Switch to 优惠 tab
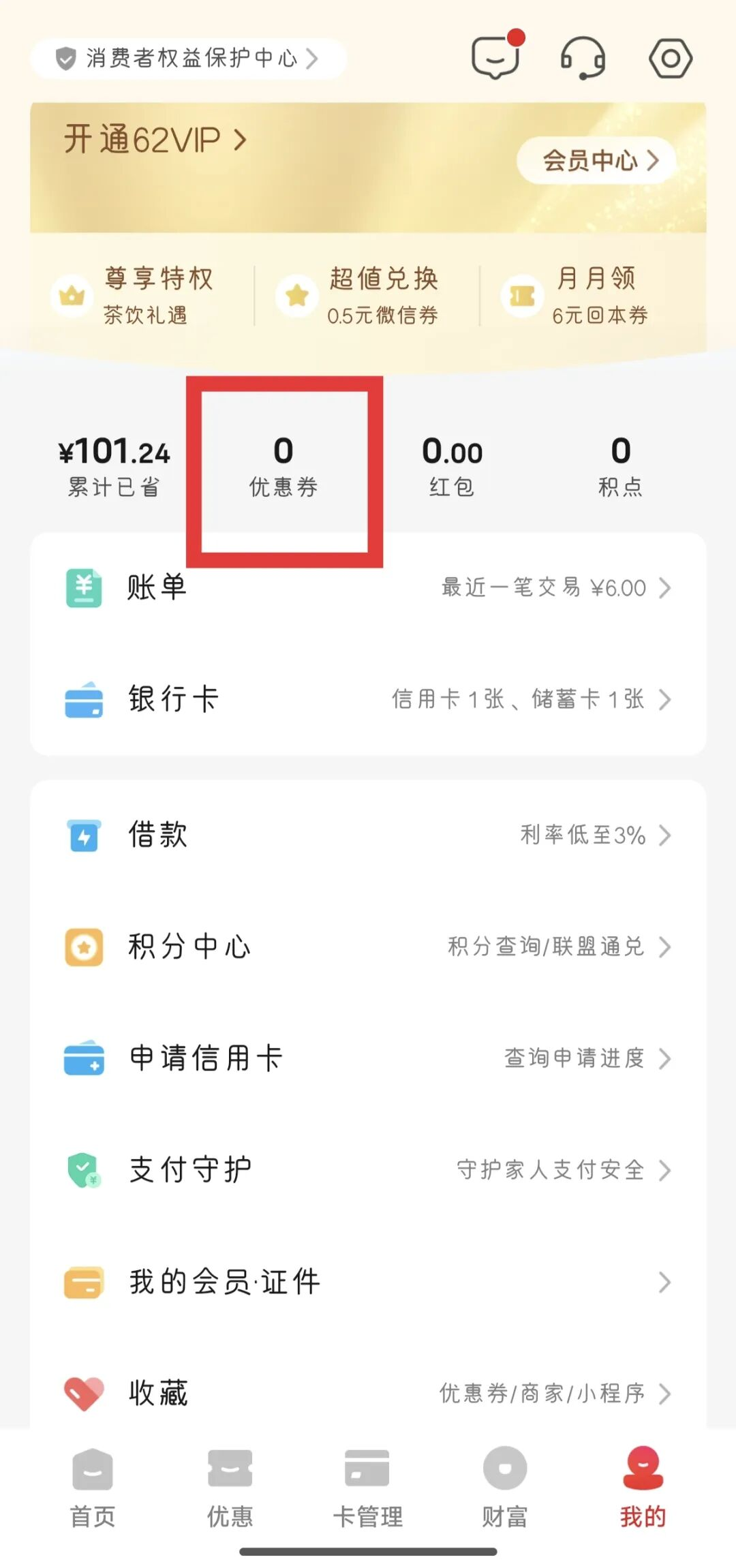 [x=230, y=1487]
